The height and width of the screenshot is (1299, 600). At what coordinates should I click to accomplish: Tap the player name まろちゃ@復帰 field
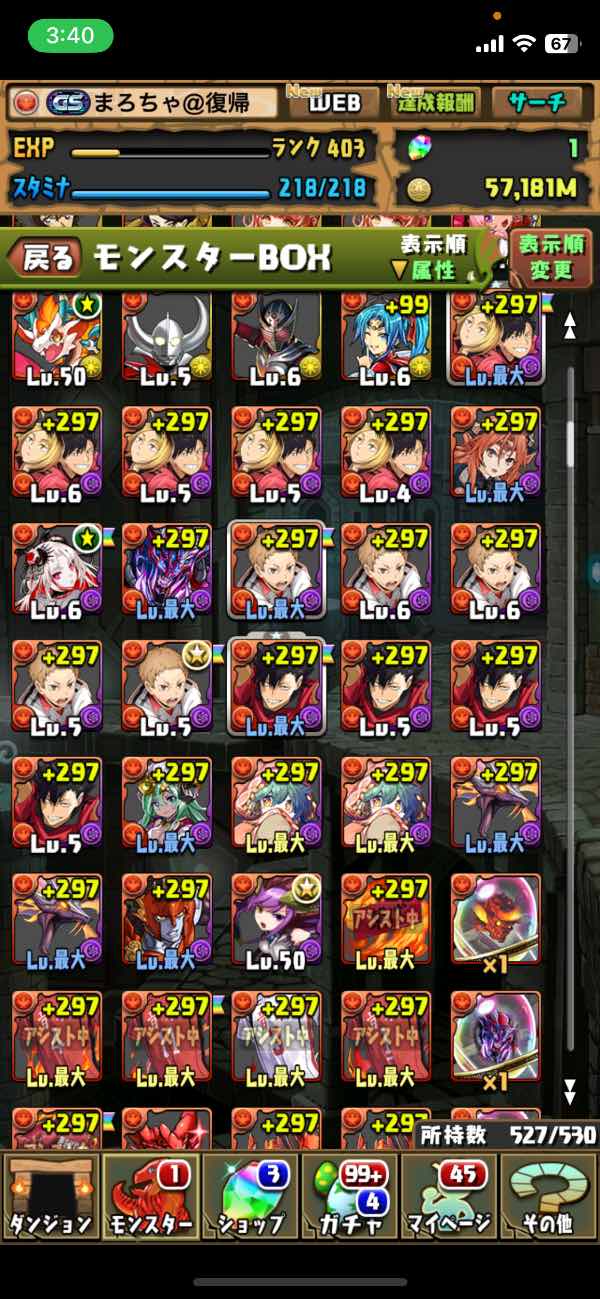(x=143, y=102)
